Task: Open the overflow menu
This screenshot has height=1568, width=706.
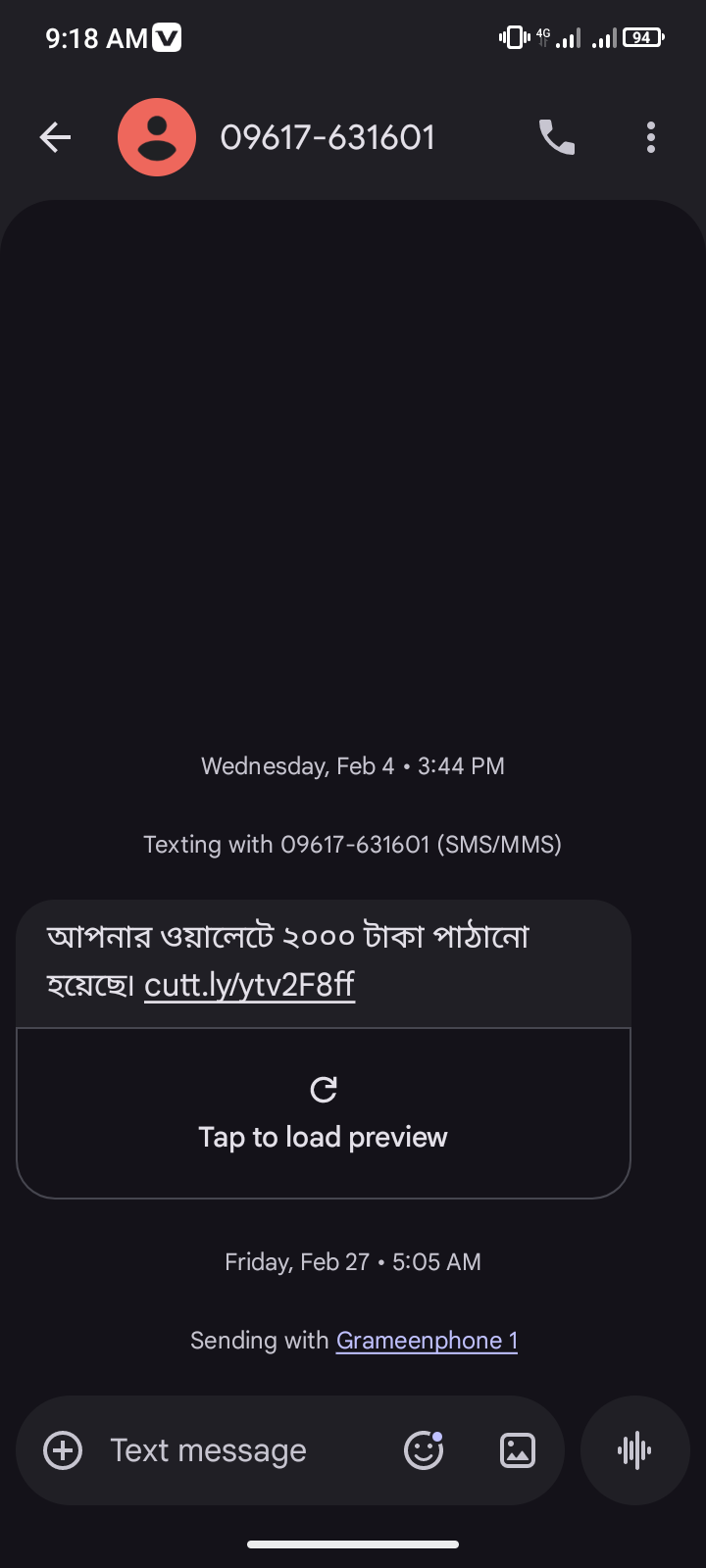Action: 651,137
